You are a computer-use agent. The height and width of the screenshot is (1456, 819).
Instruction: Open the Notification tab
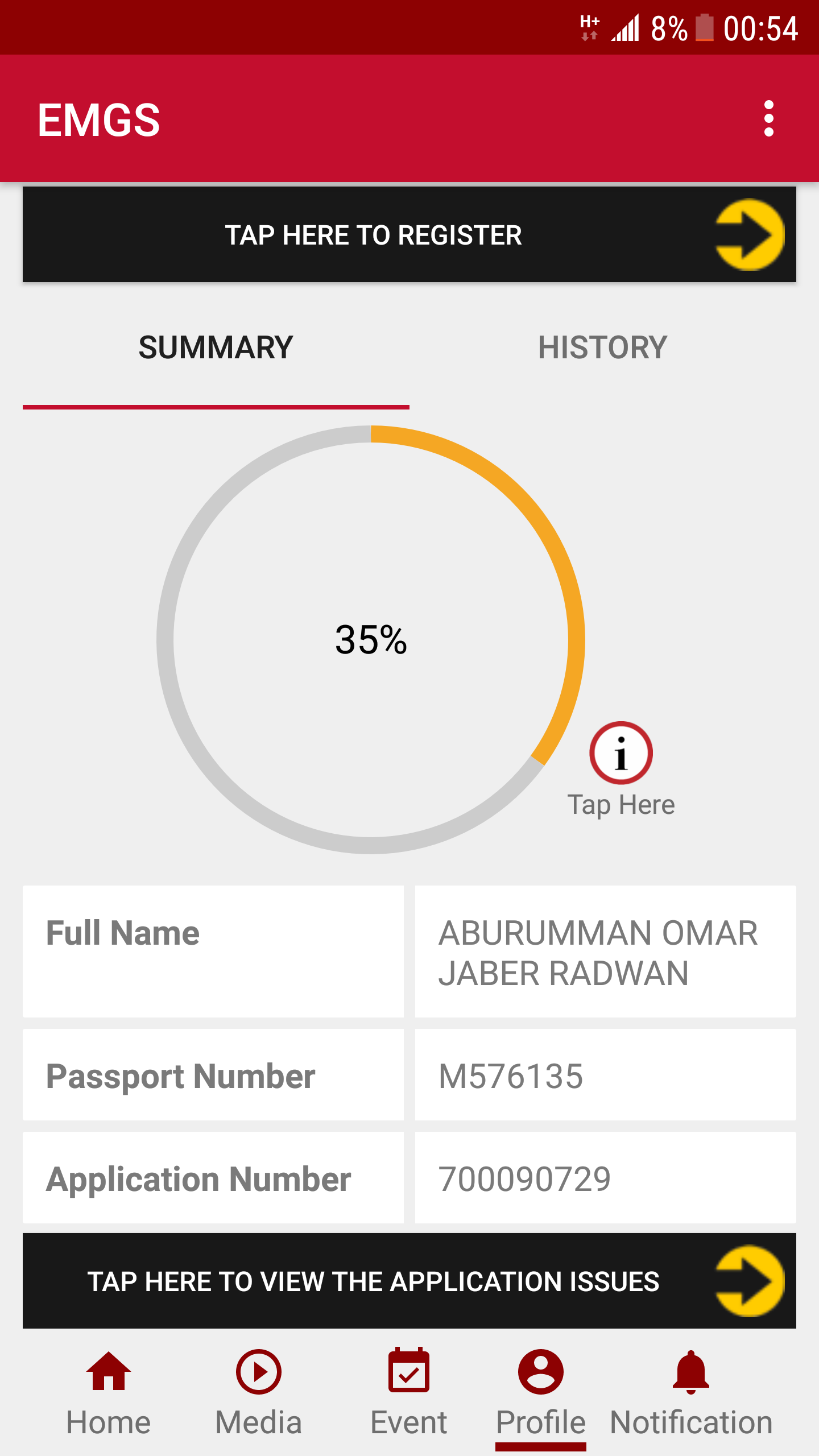[x=690, y=1393]
